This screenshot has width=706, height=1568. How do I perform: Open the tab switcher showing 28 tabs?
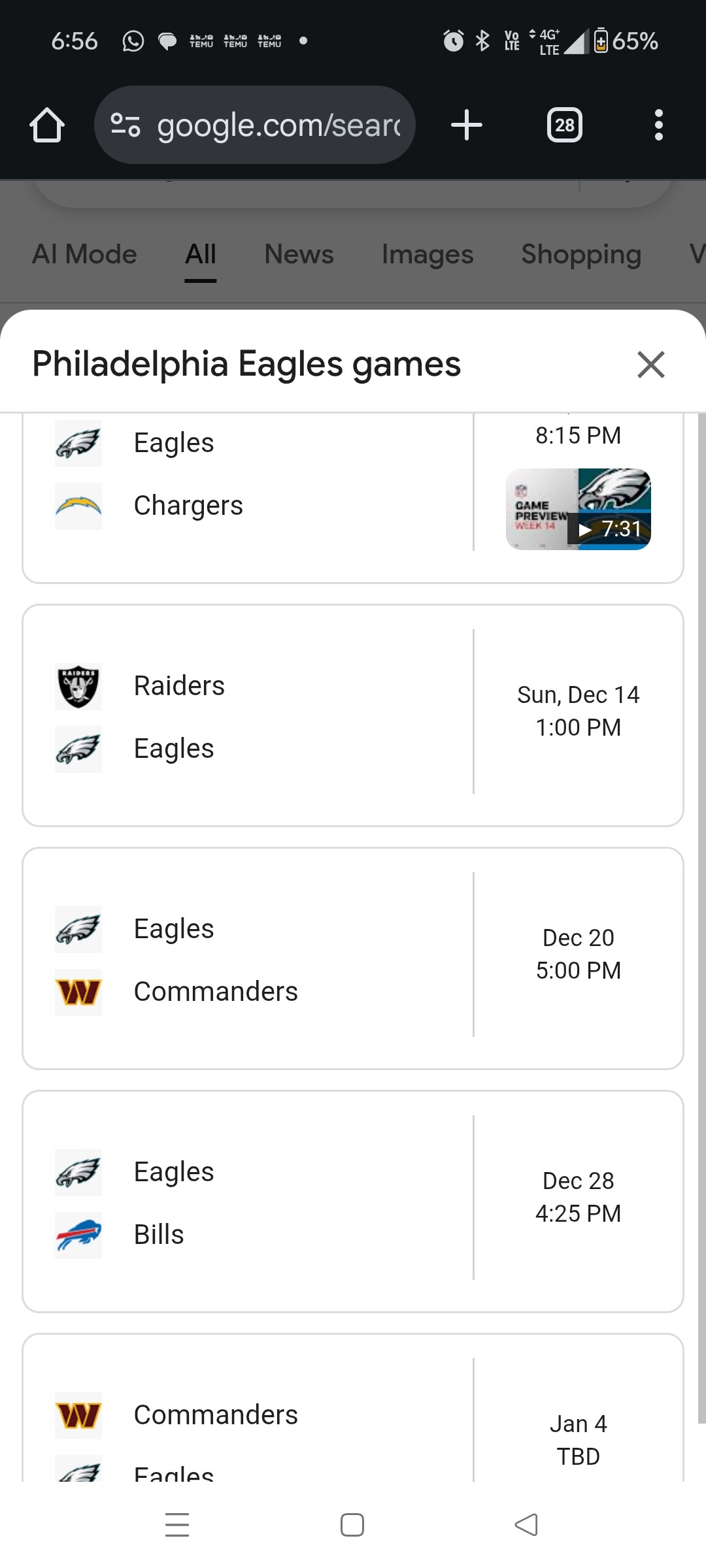point(564,125)
